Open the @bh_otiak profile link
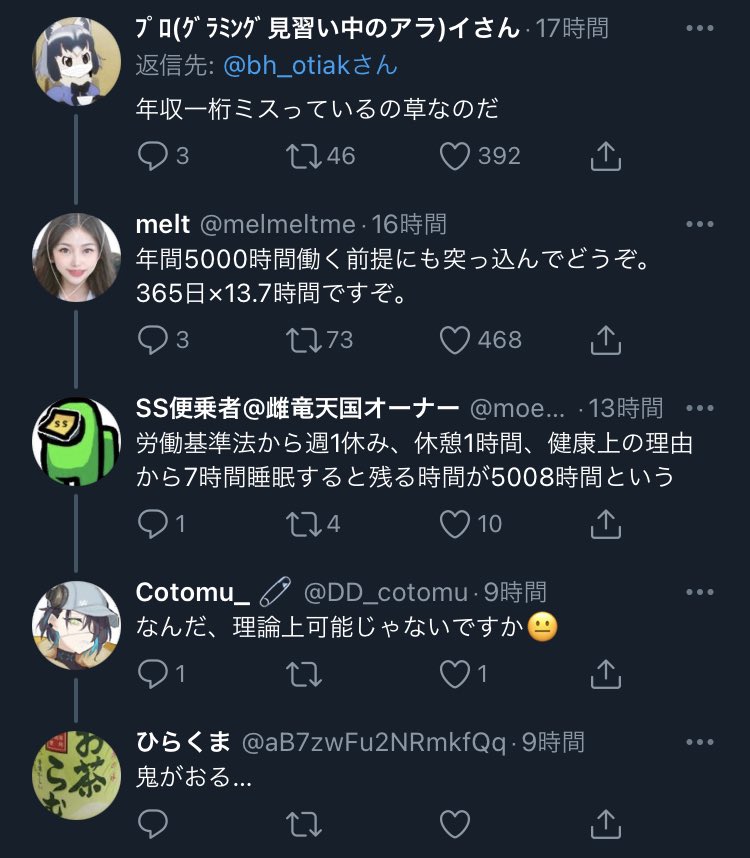The width and height of the screenshot is (750, 858). [310, 66]
